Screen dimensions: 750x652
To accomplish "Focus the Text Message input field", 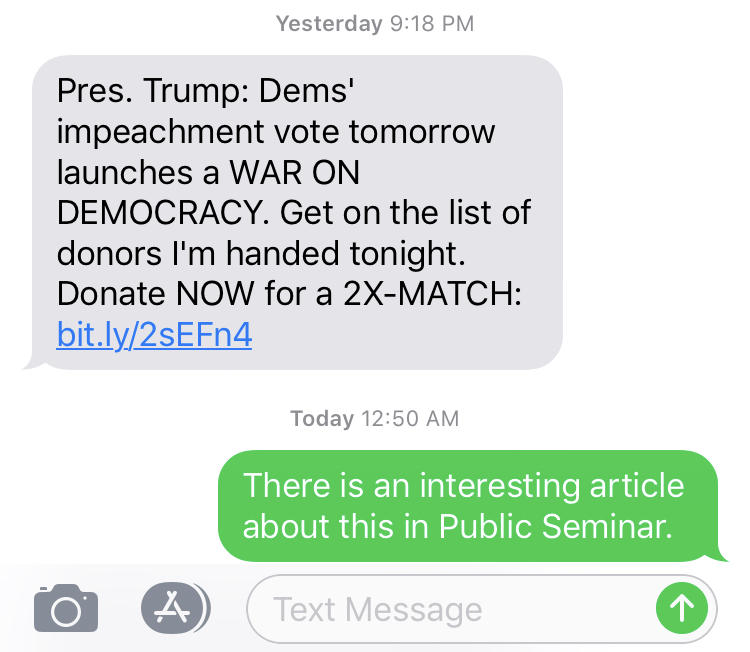I will click(450, 608).
